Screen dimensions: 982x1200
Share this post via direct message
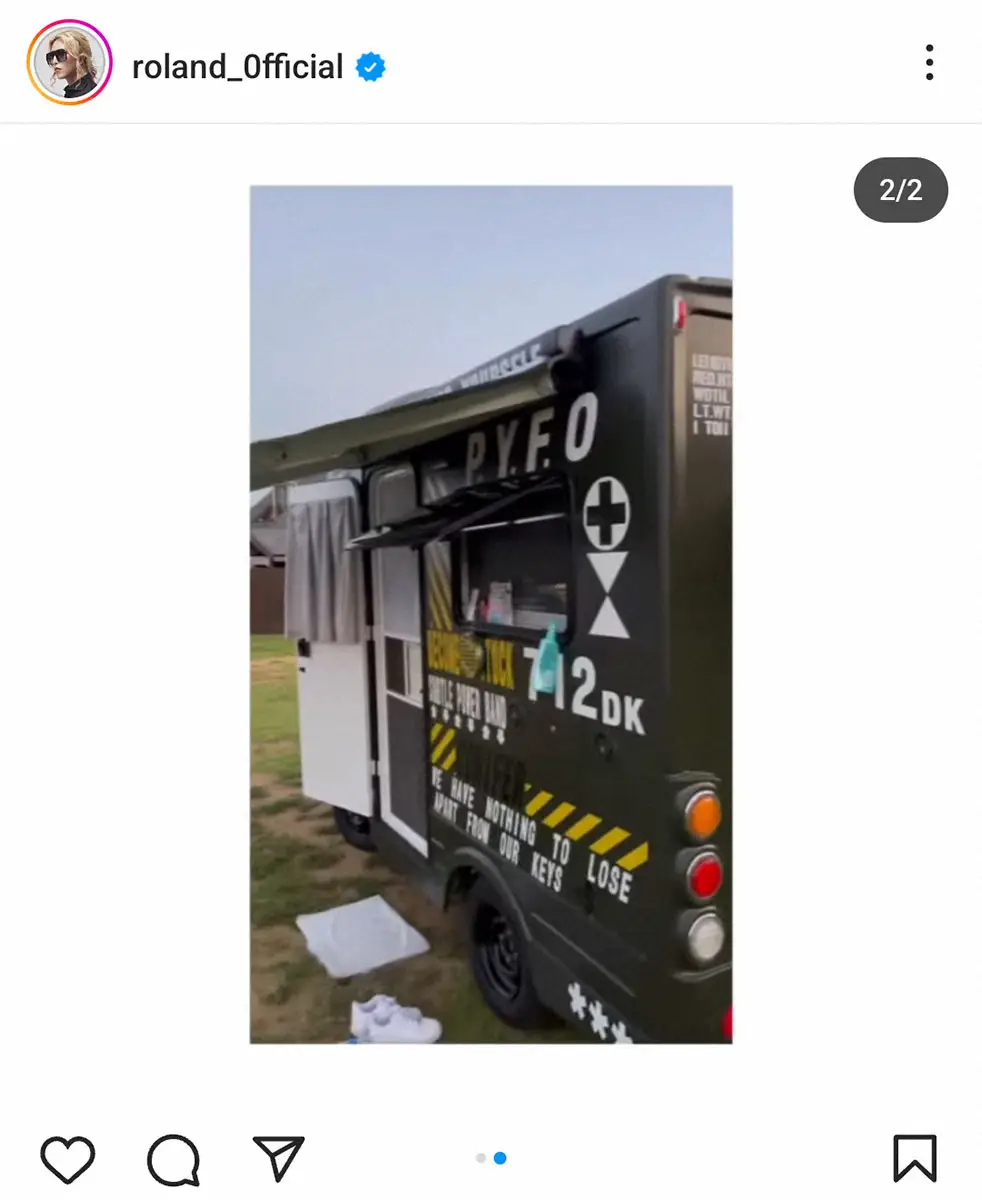point(278,1159)
